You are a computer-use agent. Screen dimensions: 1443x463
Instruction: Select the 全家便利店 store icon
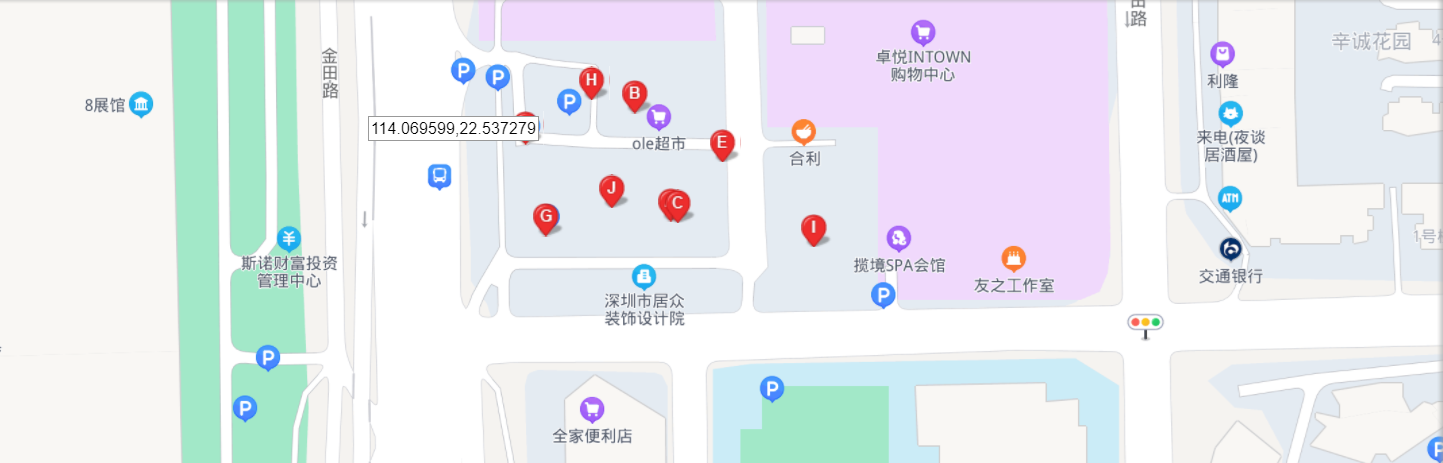[591, 409]
